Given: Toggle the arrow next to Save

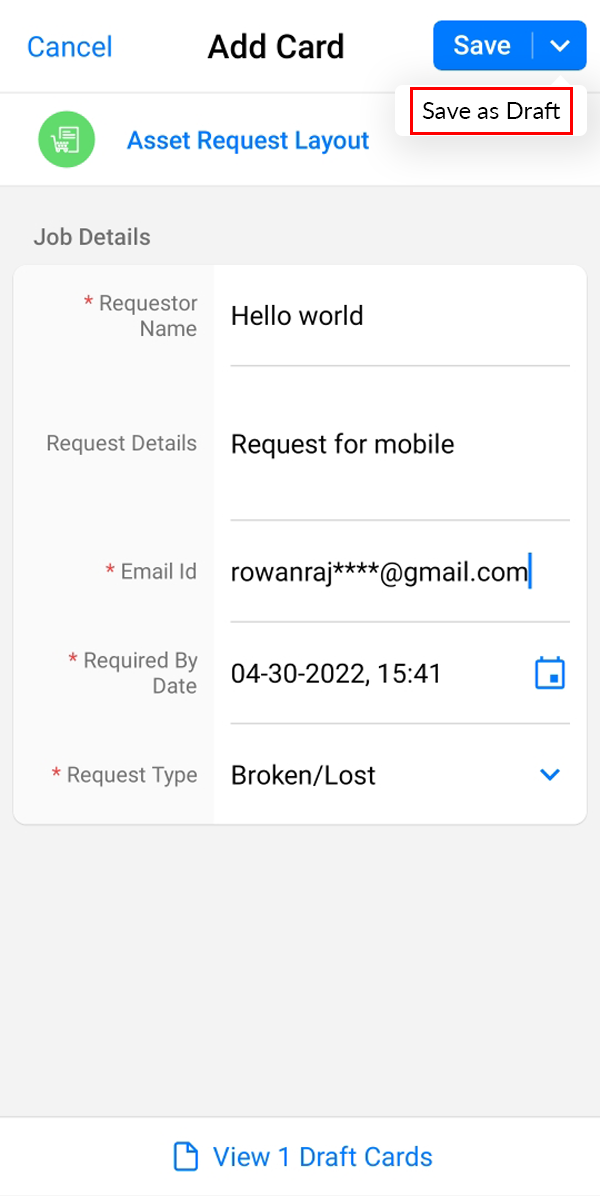Looking at the screenshot, I should tap(561, 46).
